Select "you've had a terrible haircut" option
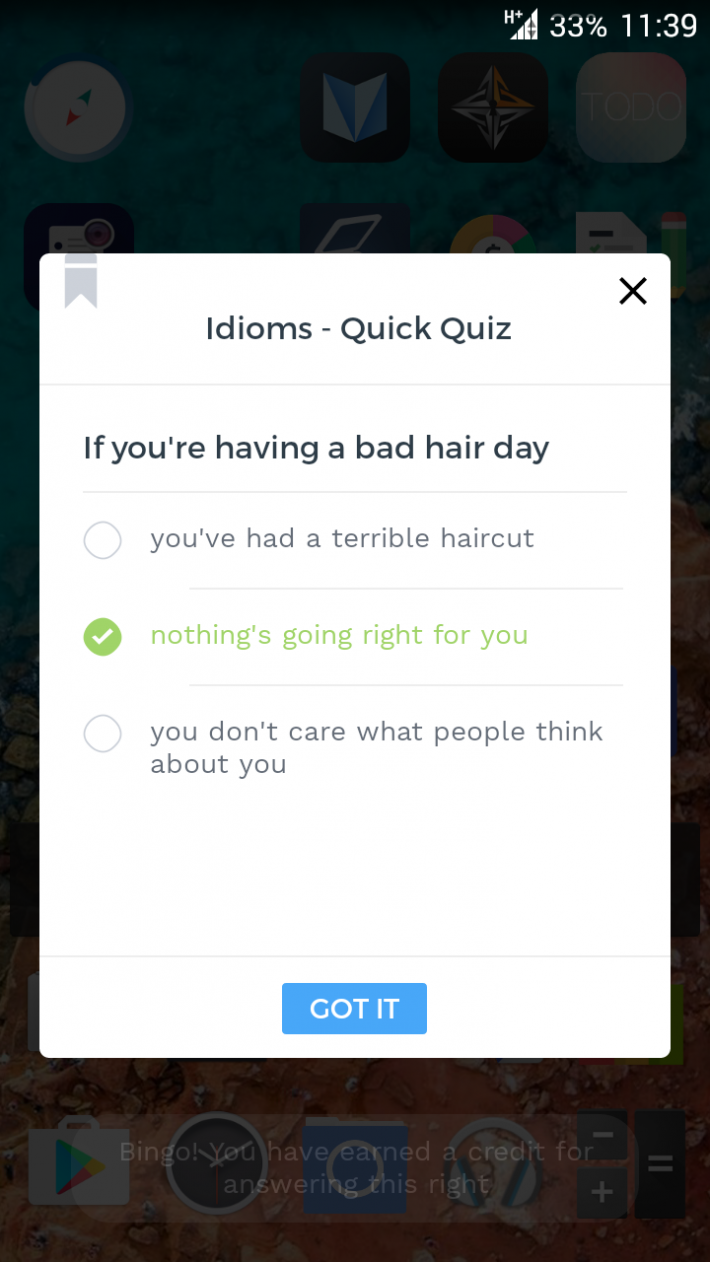The image size is (710, 1262). point(103,540)
